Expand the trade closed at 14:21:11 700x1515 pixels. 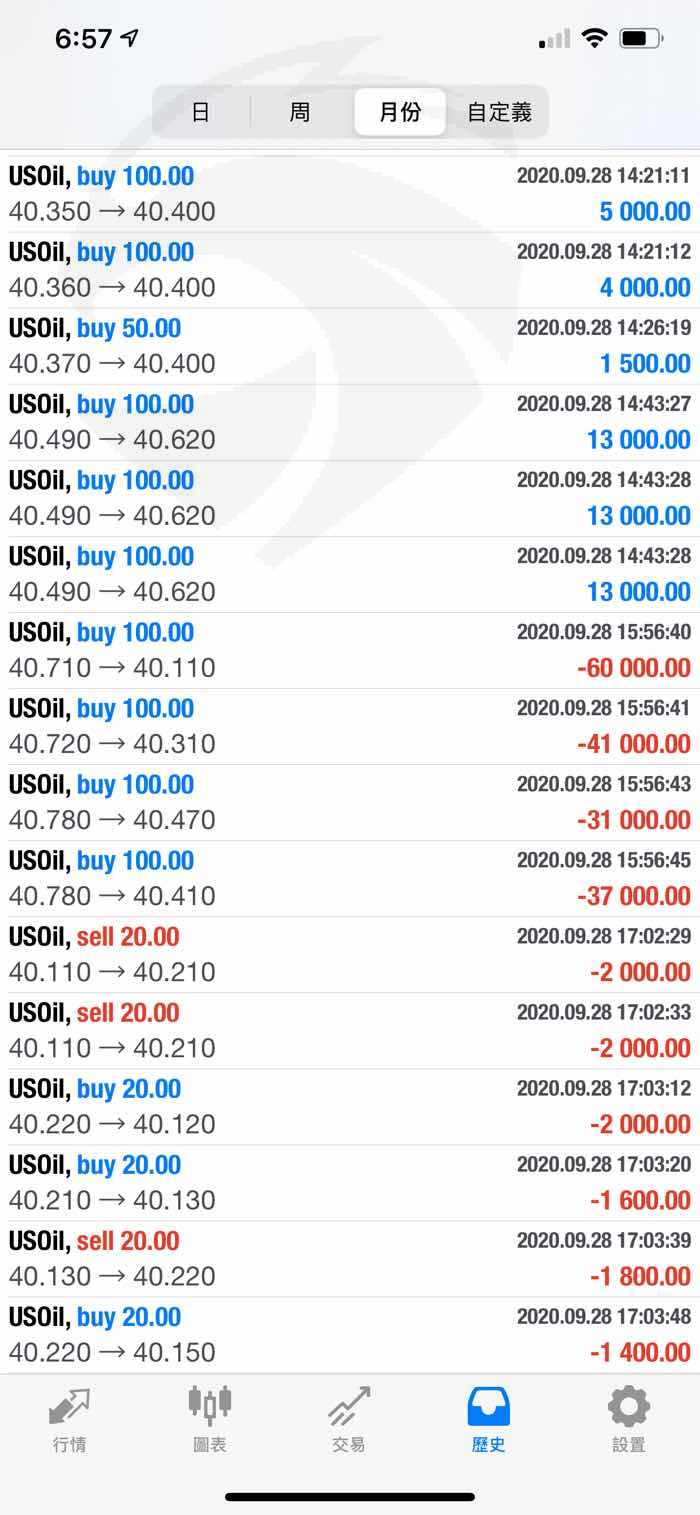point(350,194)
